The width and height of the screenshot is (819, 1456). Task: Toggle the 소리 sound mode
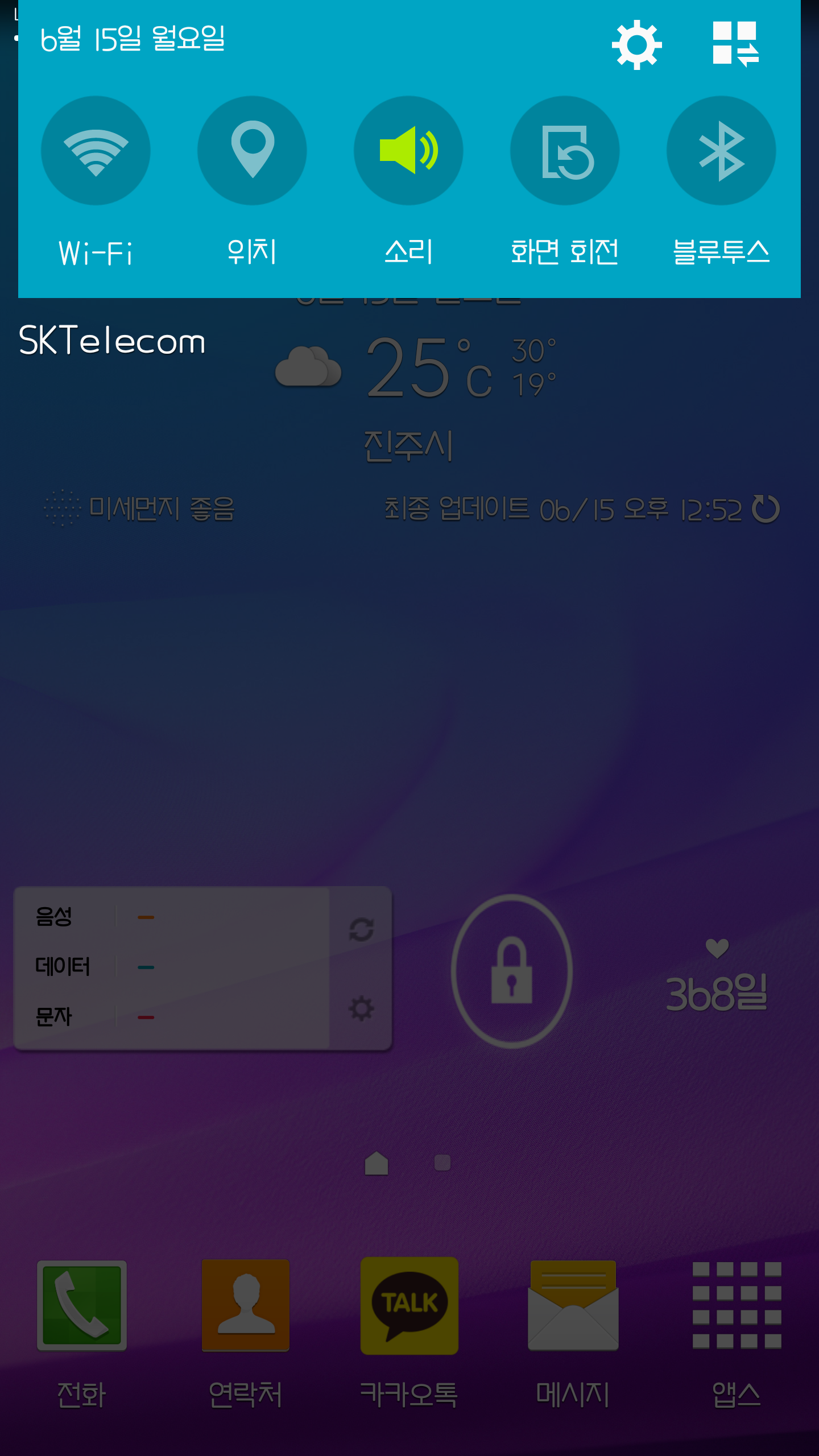(x=408, y=151)
